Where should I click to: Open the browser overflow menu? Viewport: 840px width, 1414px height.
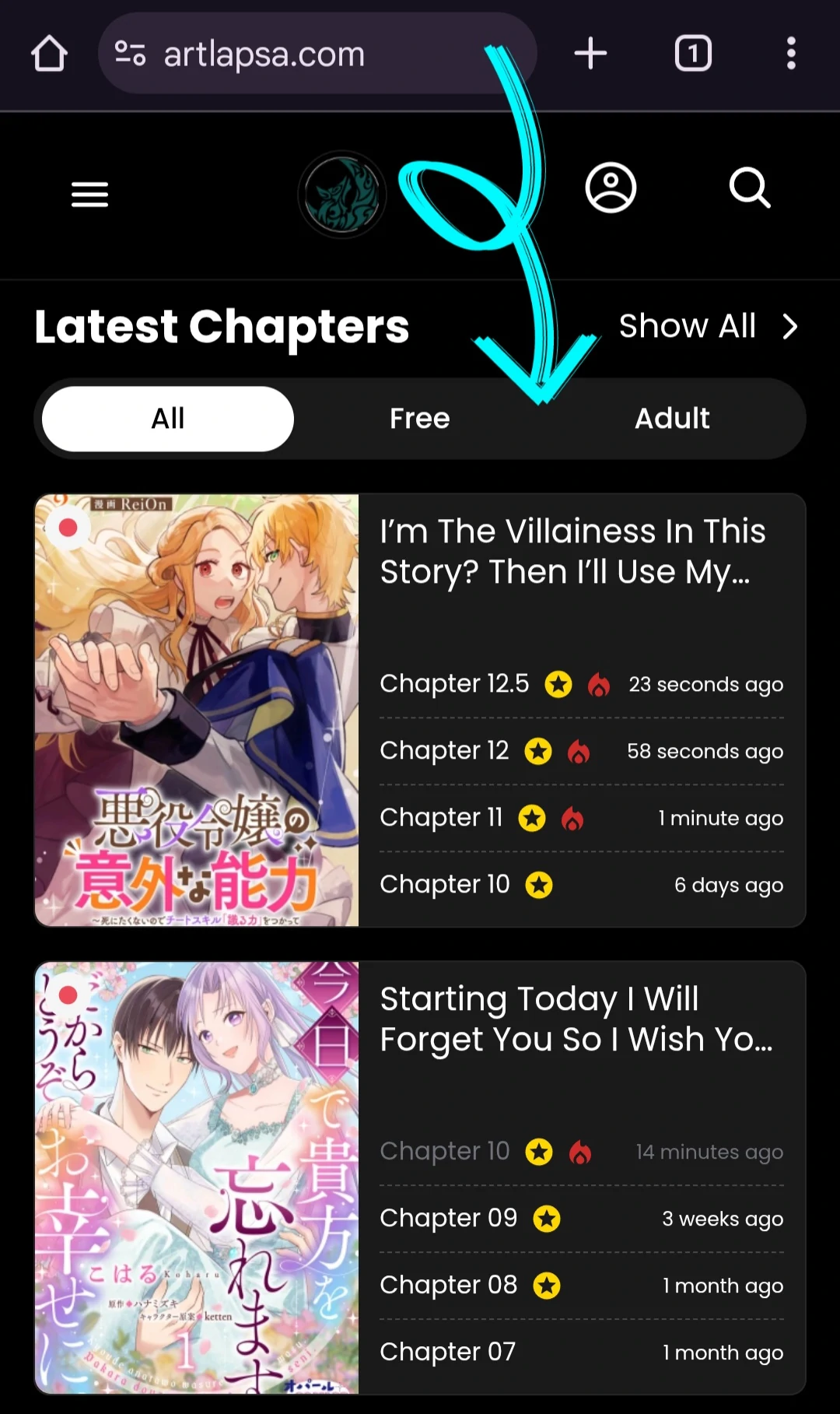coord(791,54)
